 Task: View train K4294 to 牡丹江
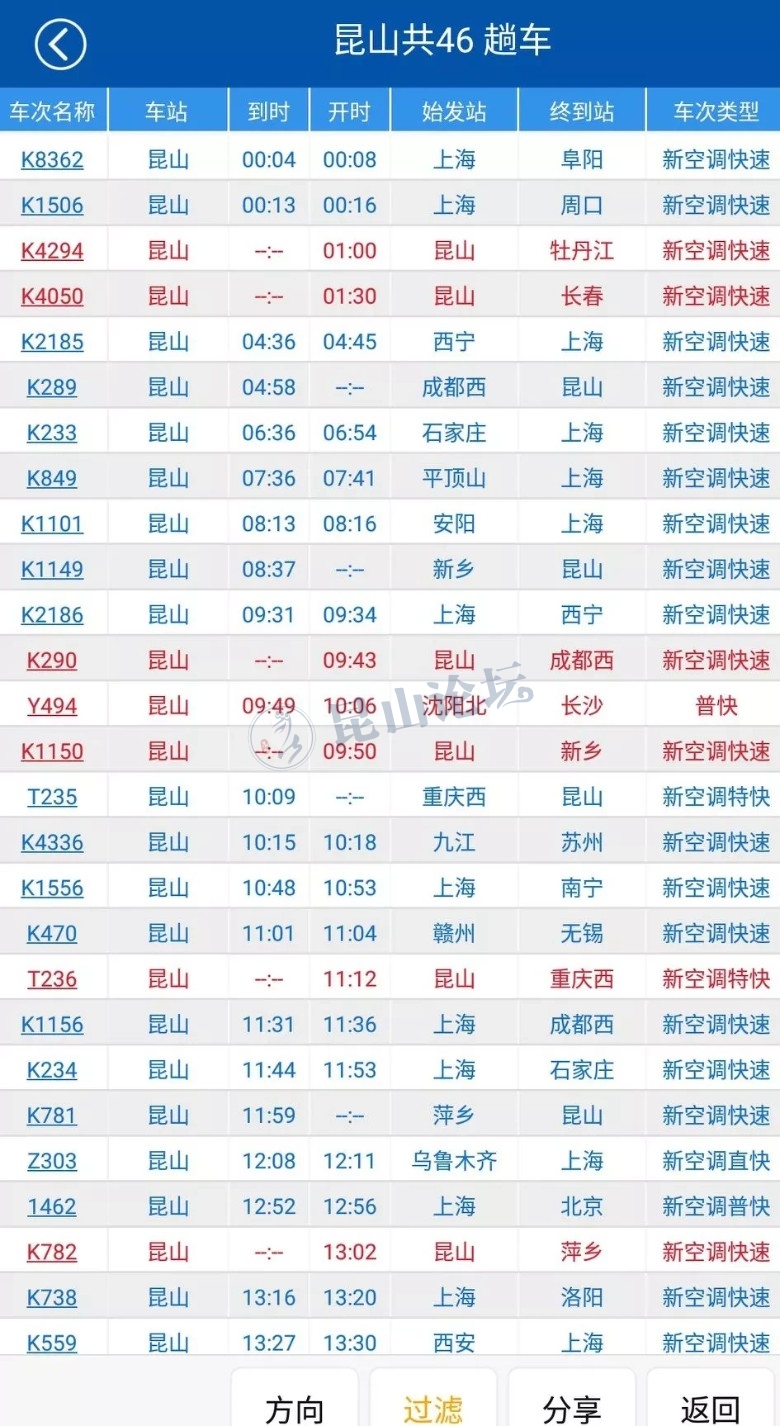click(x=52, y=251)
